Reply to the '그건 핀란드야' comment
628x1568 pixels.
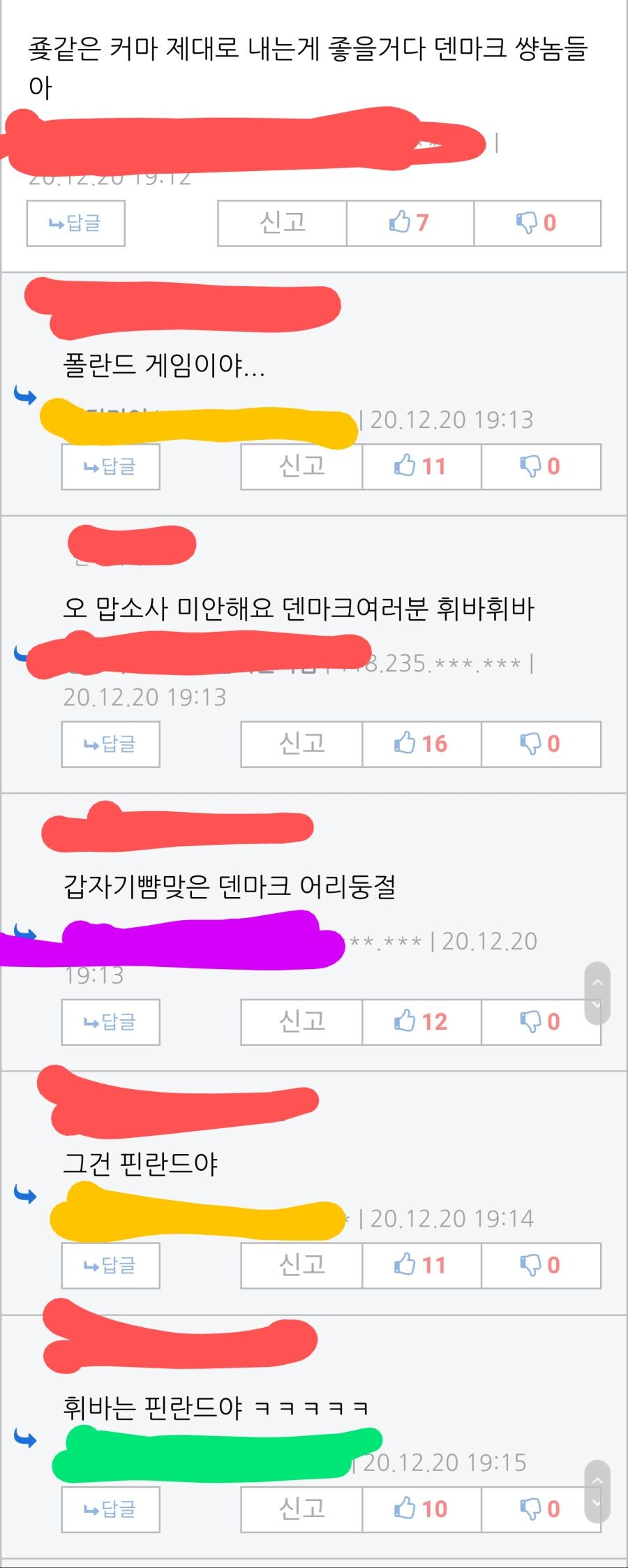click(110, 1265)
